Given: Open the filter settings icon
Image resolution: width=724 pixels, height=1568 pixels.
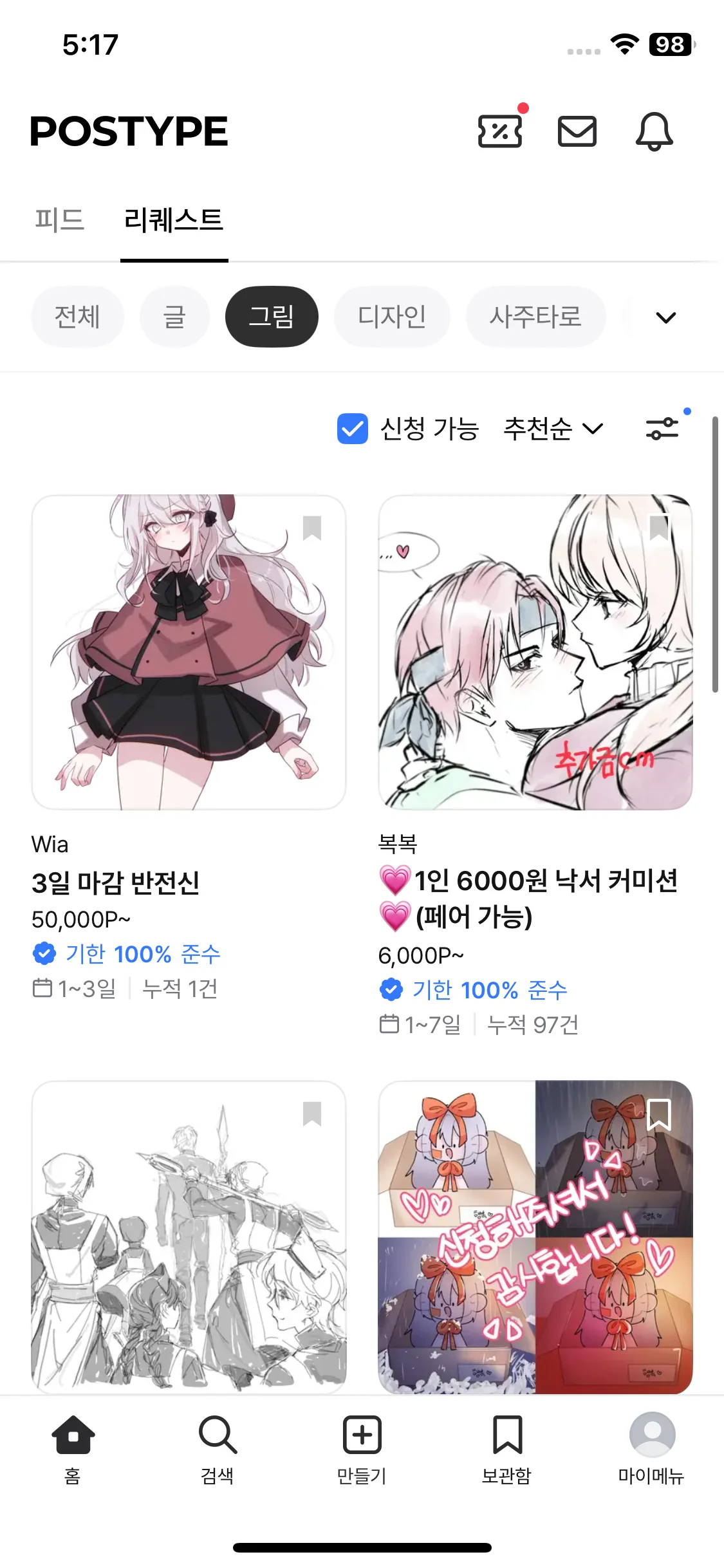Looking at the screenshot, I should 662,429.
